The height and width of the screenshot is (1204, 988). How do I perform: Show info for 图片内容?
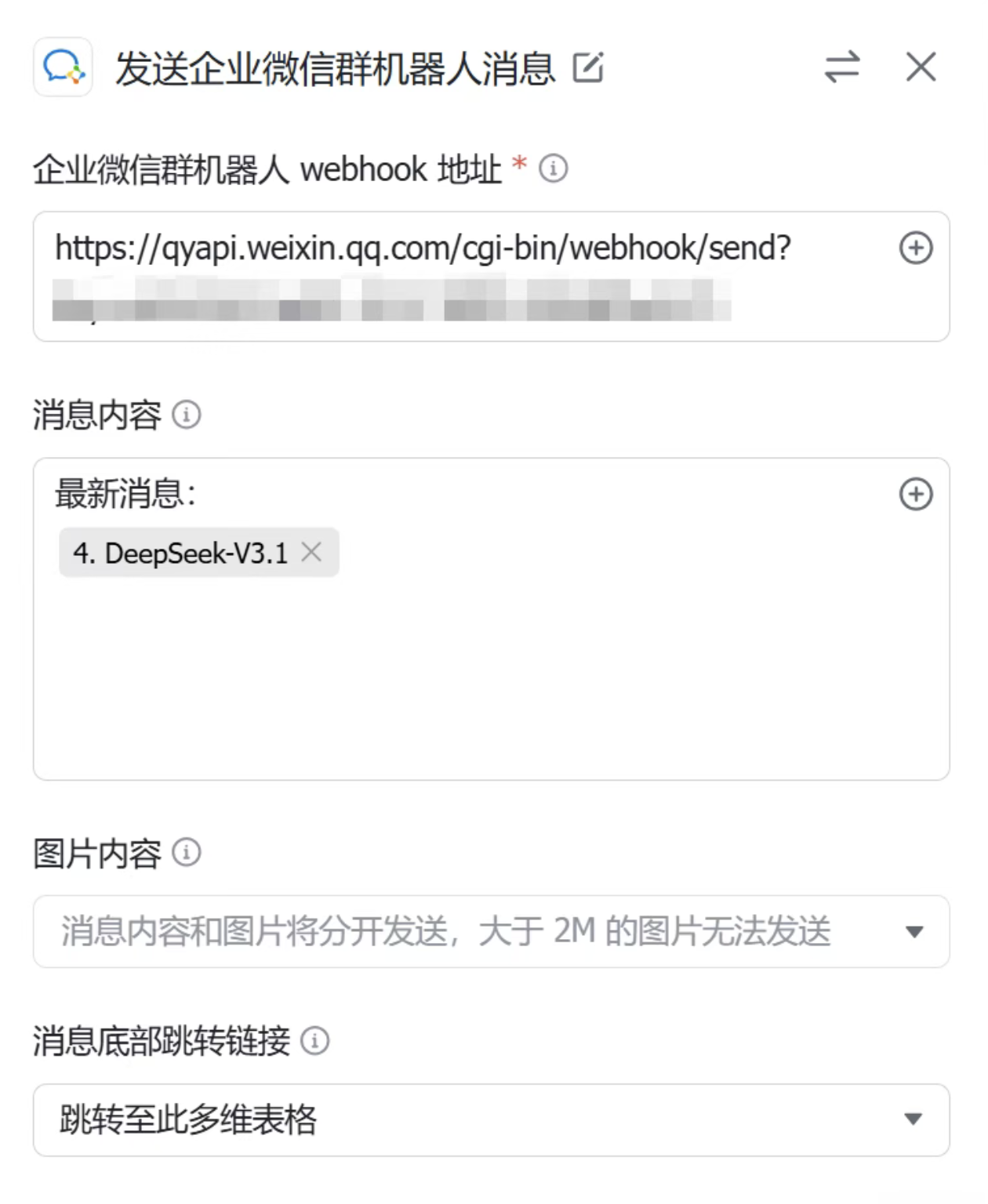[x=187, y=852]
